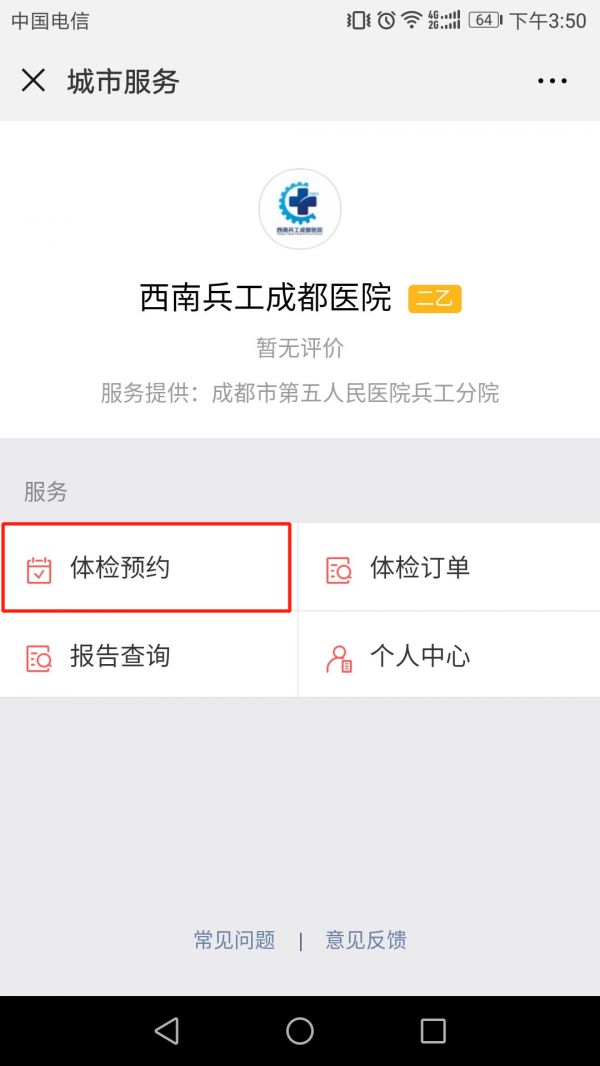Screen dimensions: 600x1066
Task: Open the three-dot overflow menu
Action: click(x=552, y=81)
